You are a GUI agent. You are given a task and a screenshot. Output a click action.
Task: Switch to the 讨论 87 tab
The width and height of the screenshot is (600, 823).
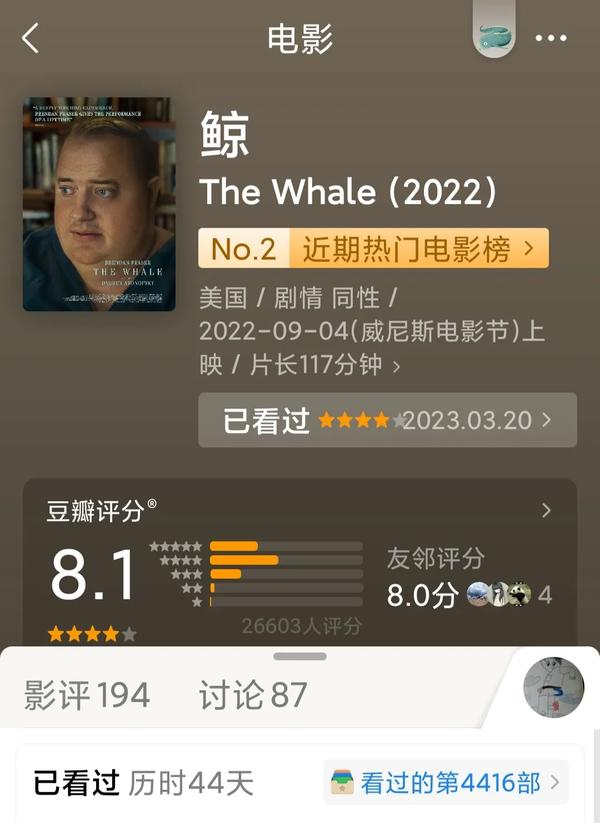coord(253,695)
